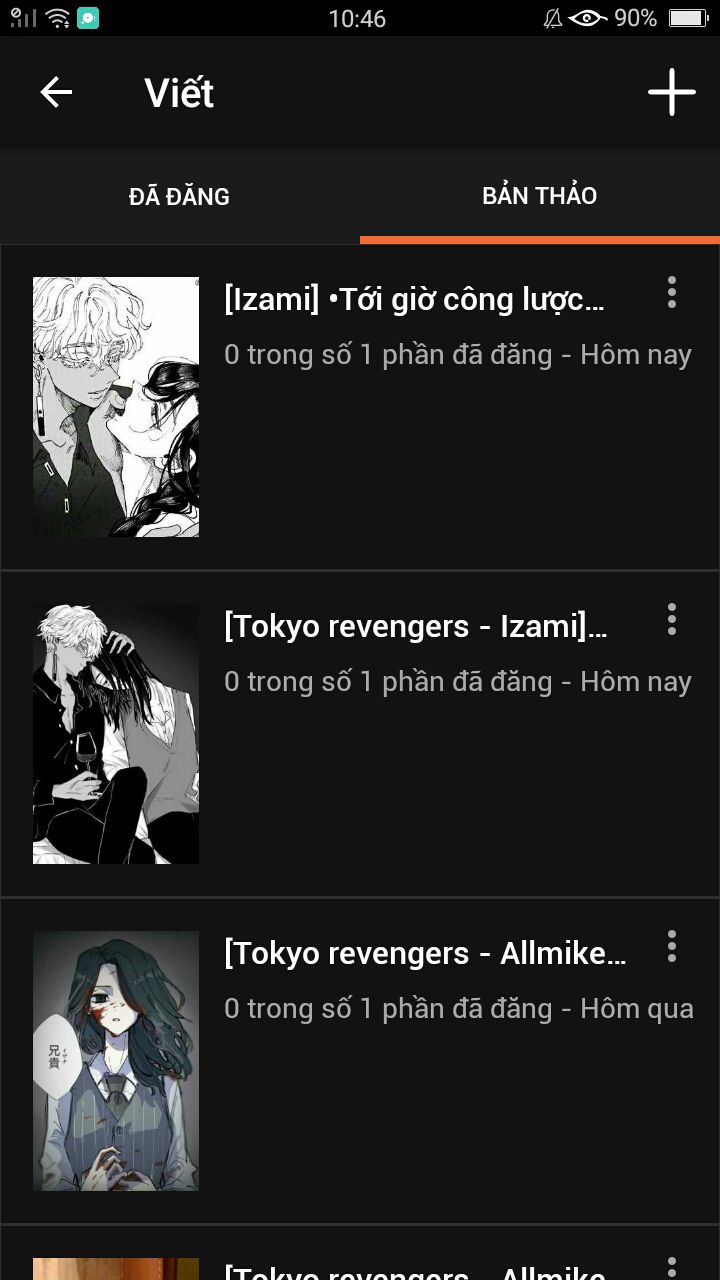Go back using the arrow icon
The height and width of the screenshot is (1280, 720).
[x=56, y=93]
